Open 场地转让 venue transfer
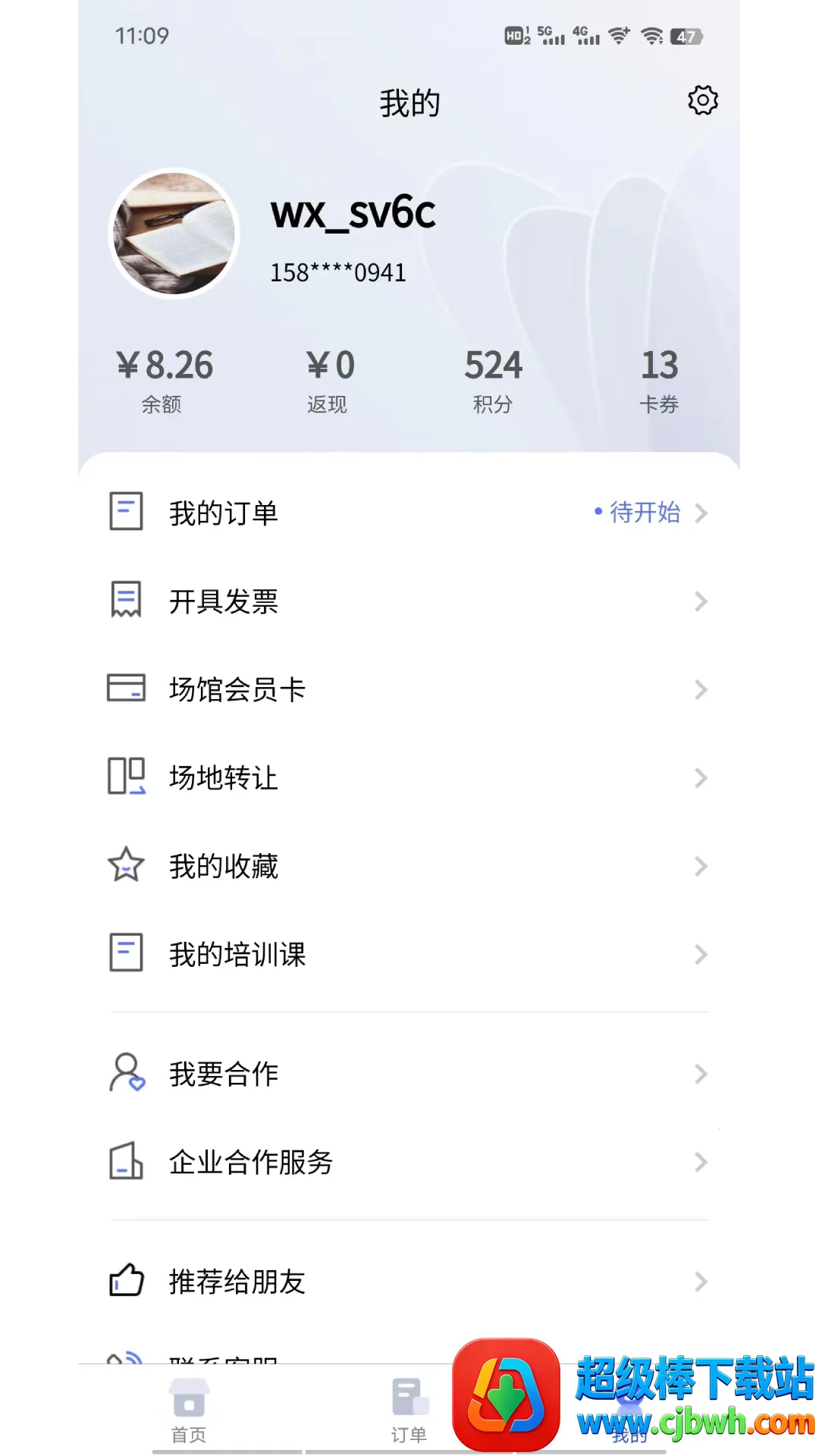 [408, 777]
